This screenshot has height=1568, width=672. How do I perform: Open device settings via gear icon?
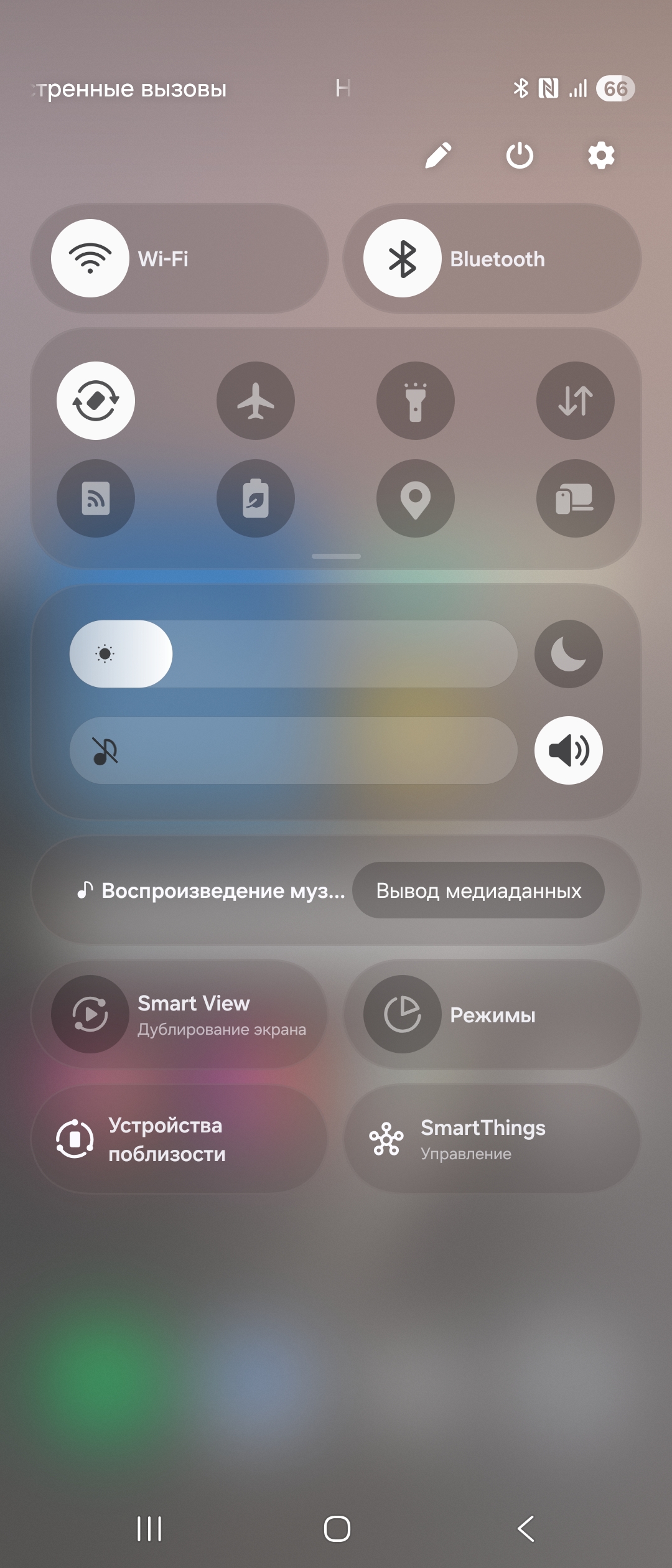click(601, 155)
